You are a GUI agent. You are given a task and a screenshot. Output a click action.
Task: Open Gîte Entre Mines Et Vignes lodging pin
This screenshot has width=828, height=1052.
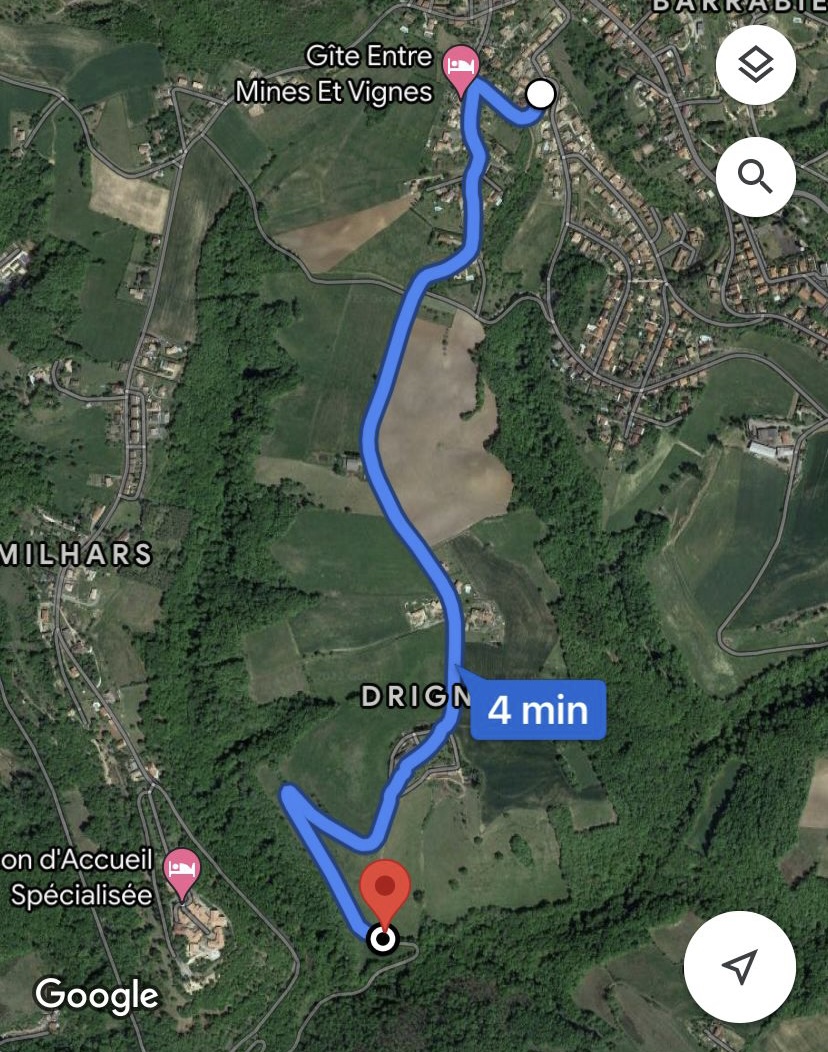click(460, 68)
